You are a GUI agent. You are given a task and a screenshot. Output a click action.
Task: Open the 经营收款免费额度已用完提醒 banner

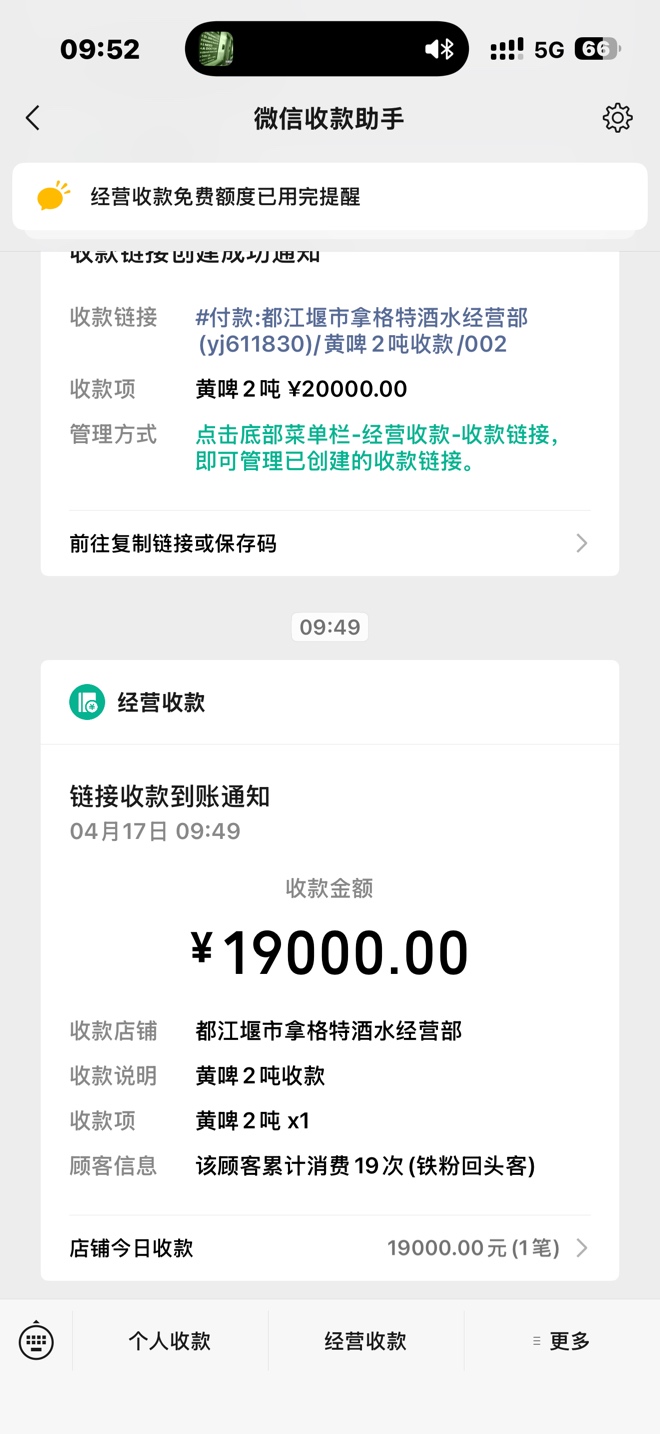329,197
